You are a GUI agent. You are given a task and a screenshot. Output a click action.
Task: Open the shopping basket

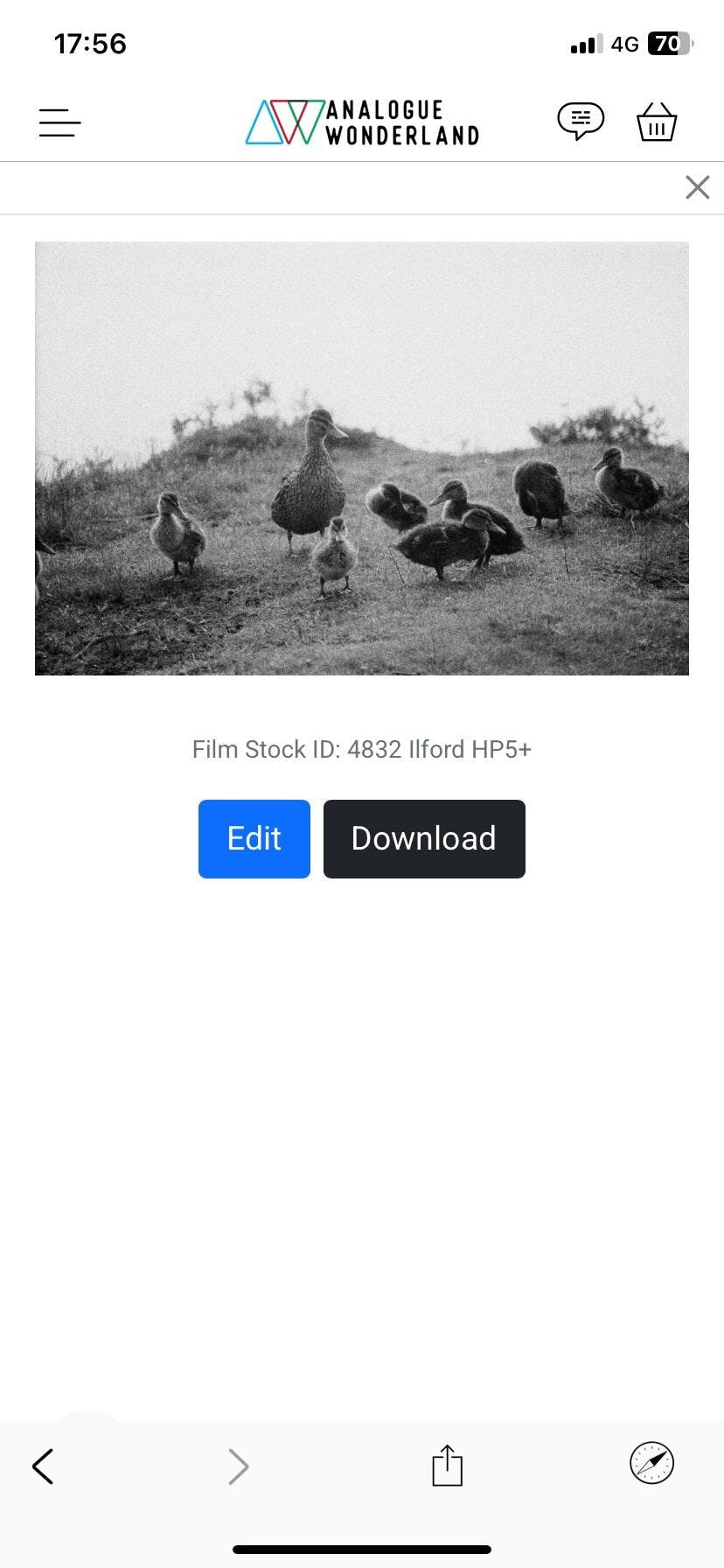(x=657, y=122)
